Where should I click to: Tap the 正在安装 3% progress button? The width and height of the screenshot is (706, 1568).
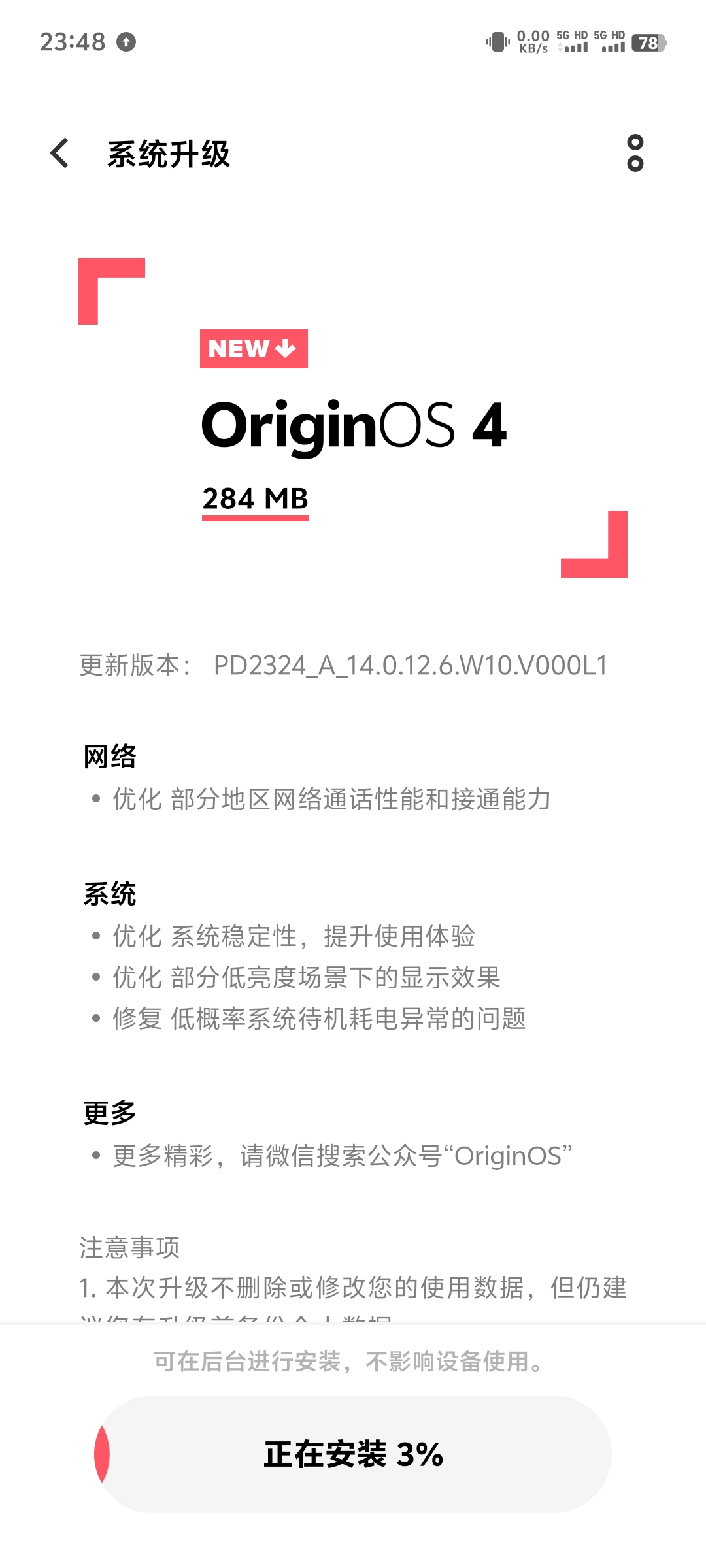(353, 1454)
